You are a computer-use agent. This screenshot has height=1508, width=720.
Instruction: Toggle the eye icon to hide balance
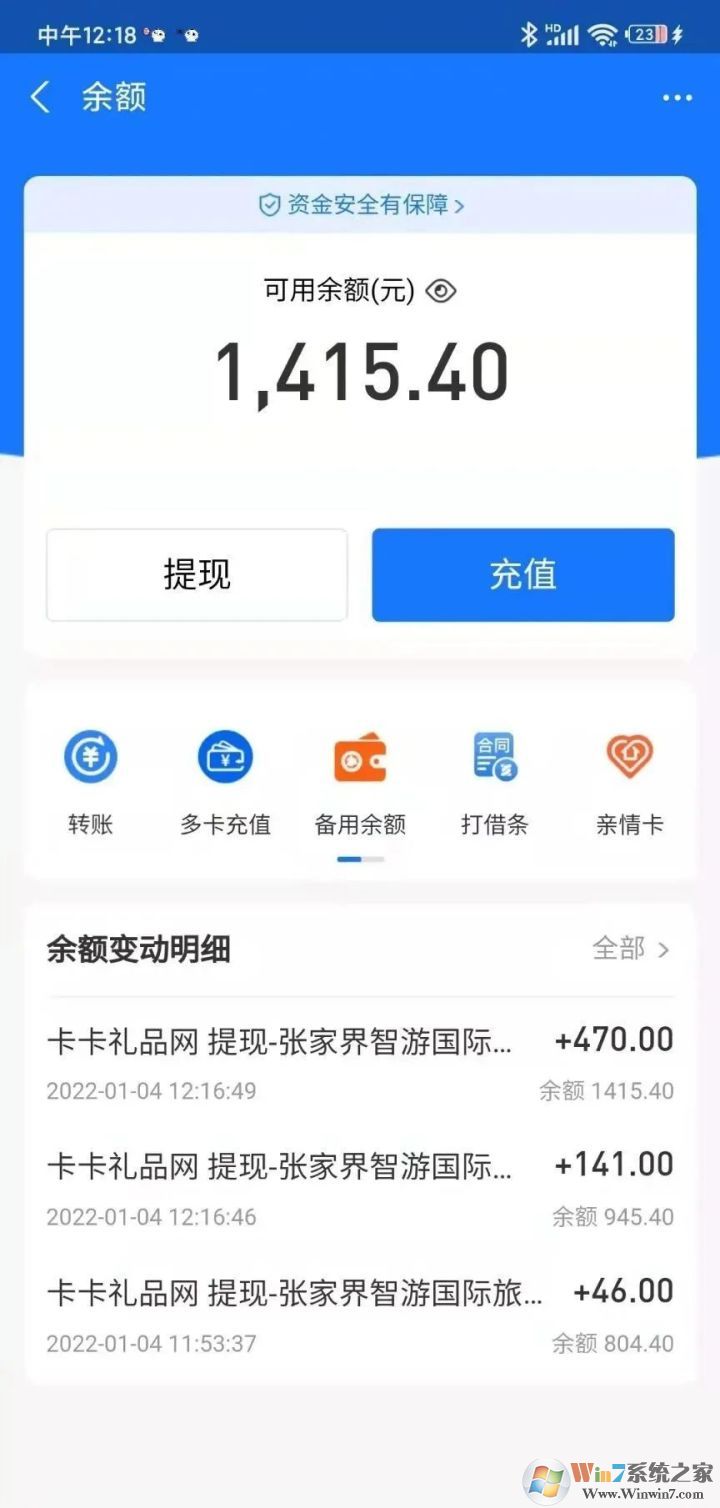(440, 291)
